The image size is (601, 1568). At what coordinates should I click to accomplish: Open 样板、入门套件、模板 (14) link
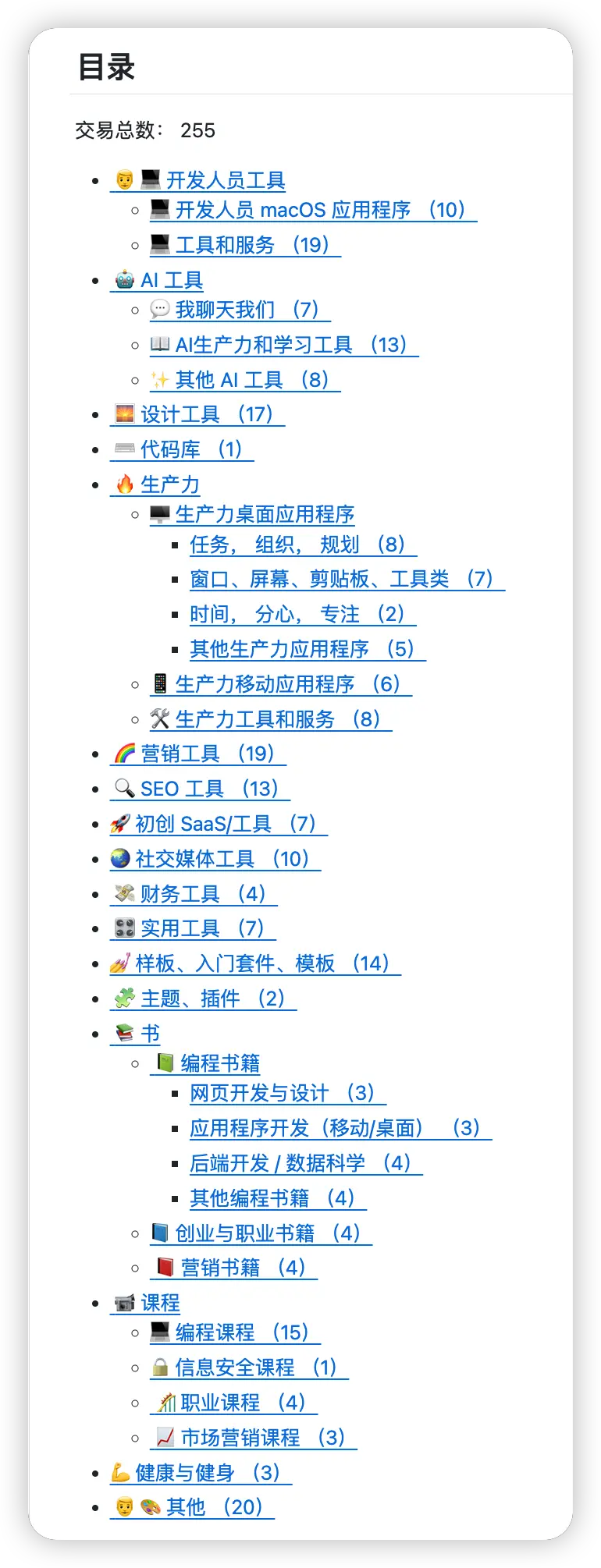[x=262, y=963]
